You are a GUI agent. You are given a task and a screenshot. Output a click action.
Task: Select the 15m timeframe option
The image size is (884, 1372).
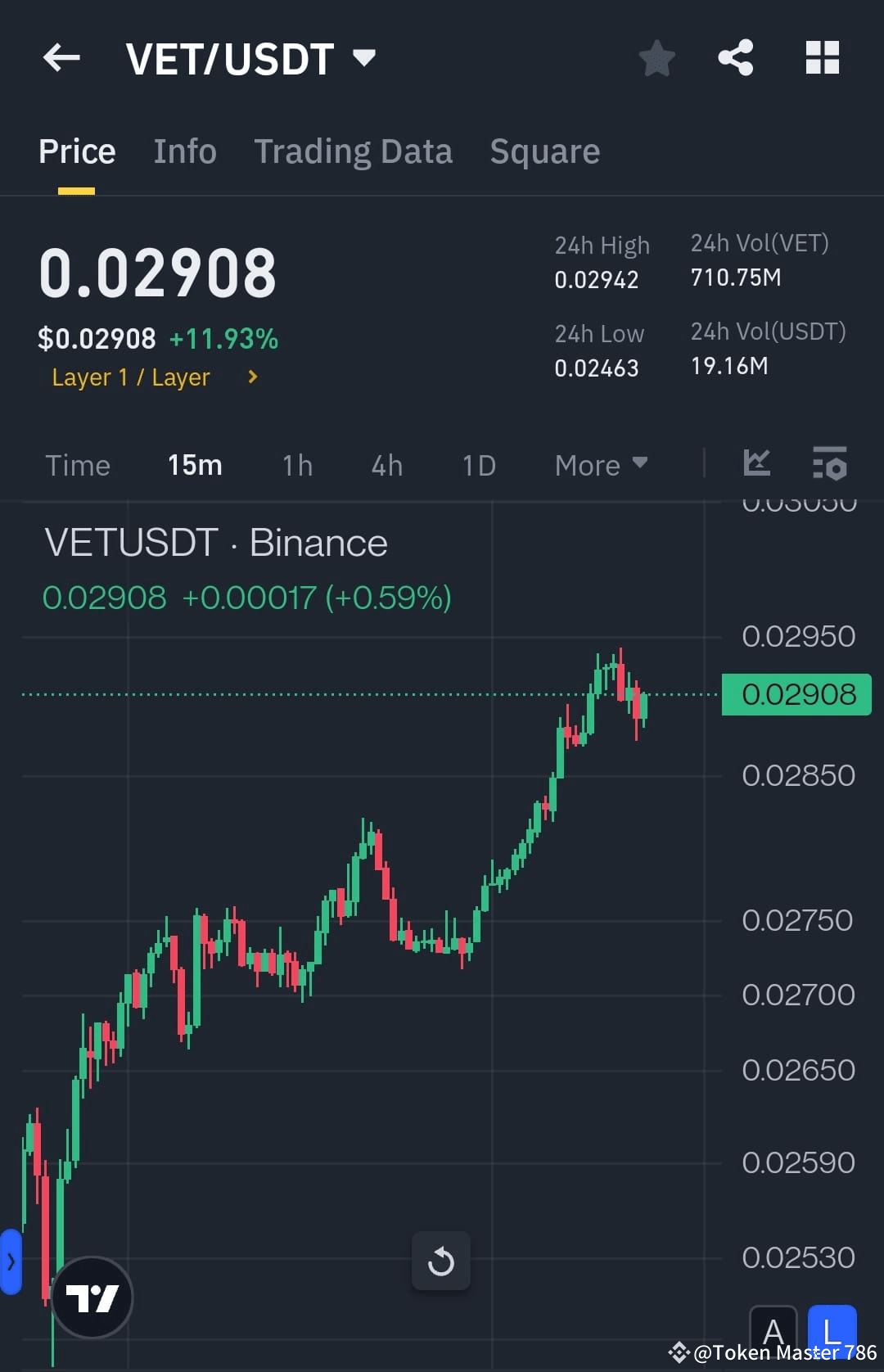click(x=194, y=464)
